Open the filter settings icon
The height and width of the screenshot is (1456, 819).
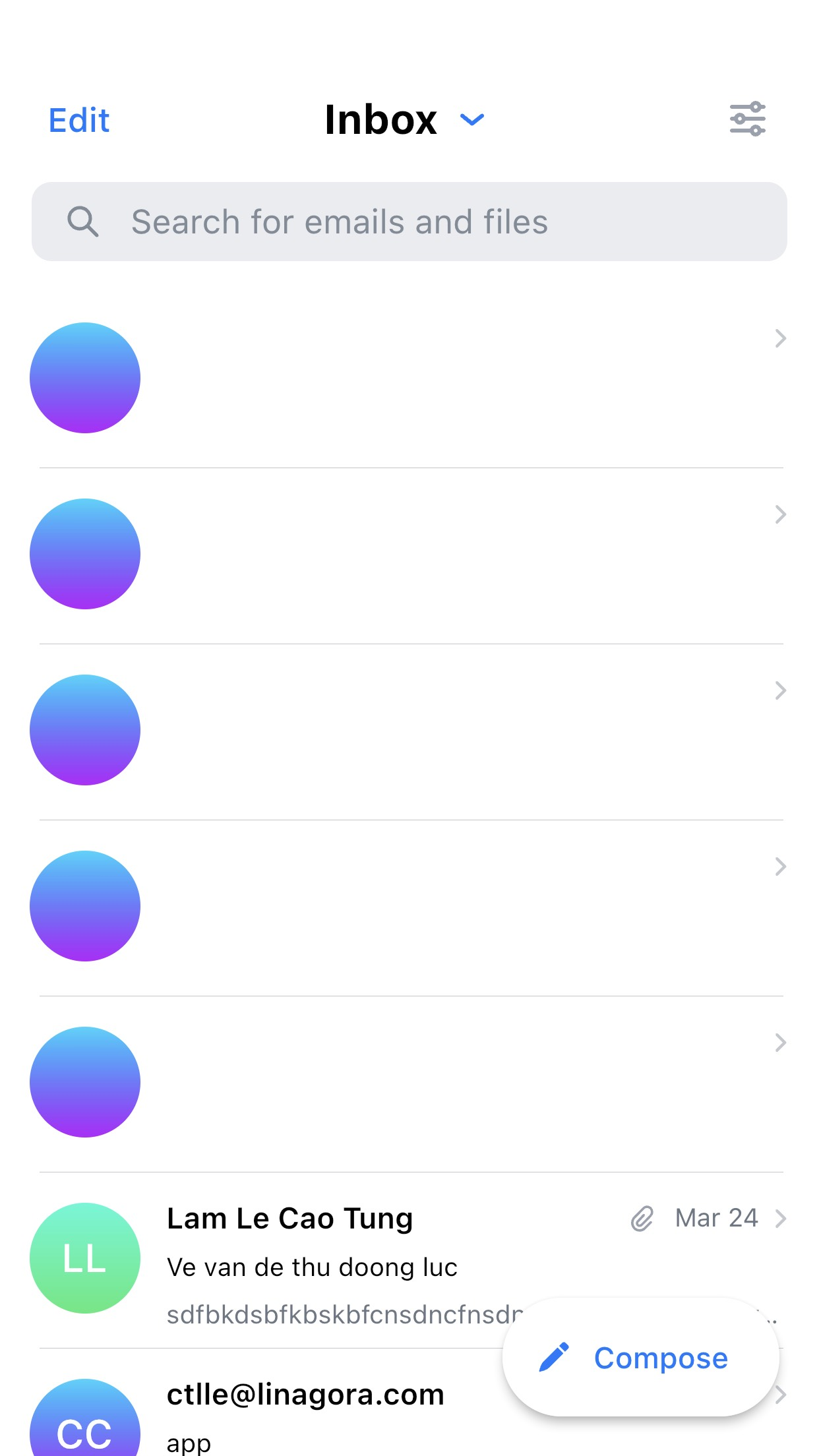pyautogui.click(x=747, y=119)
